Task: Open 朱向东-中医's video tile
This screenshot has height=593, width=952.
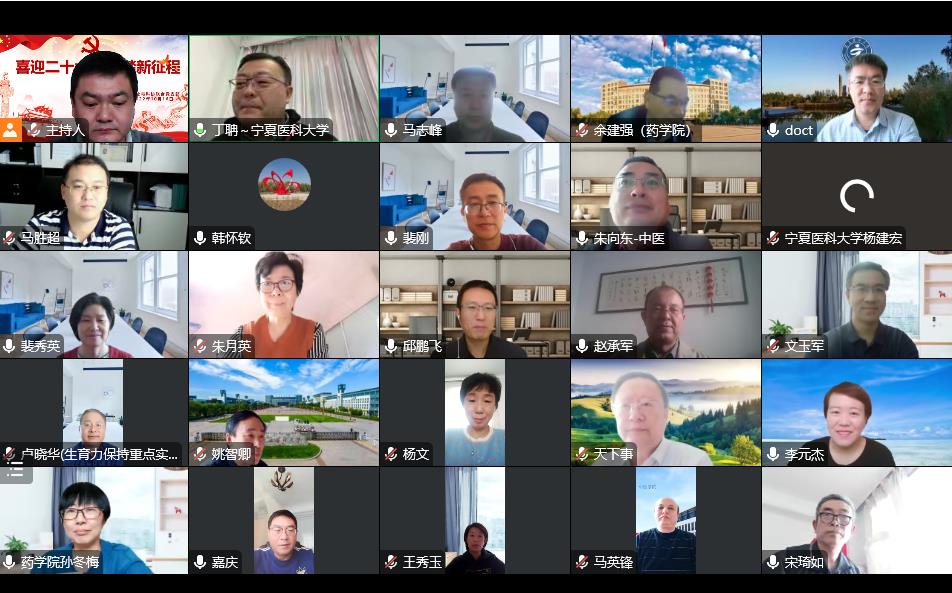Action: coord(665,195)
